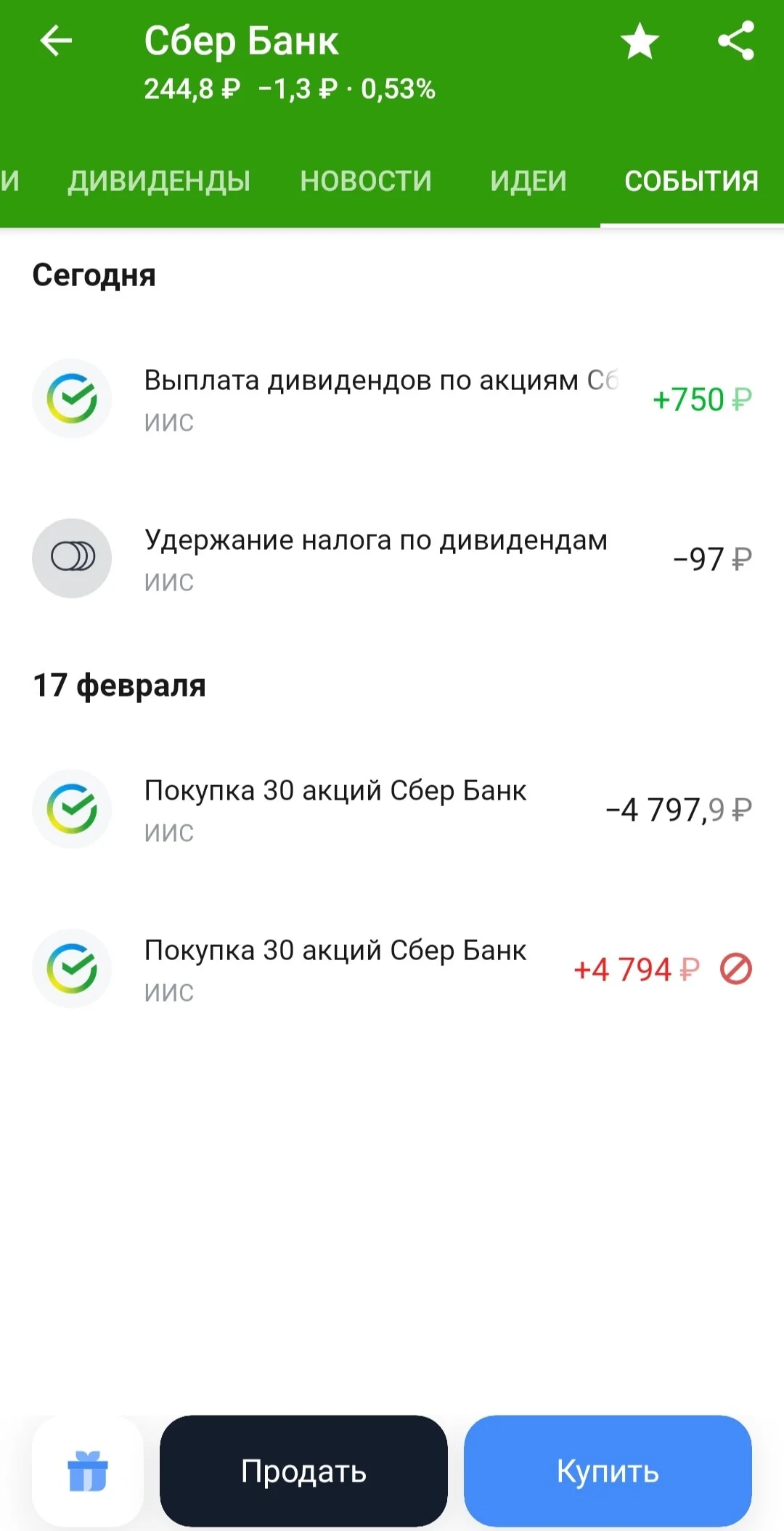Viewport: 784px width, 1531px height.
Task: Switch to the Дивиденды tab
Action: point(159,181)
